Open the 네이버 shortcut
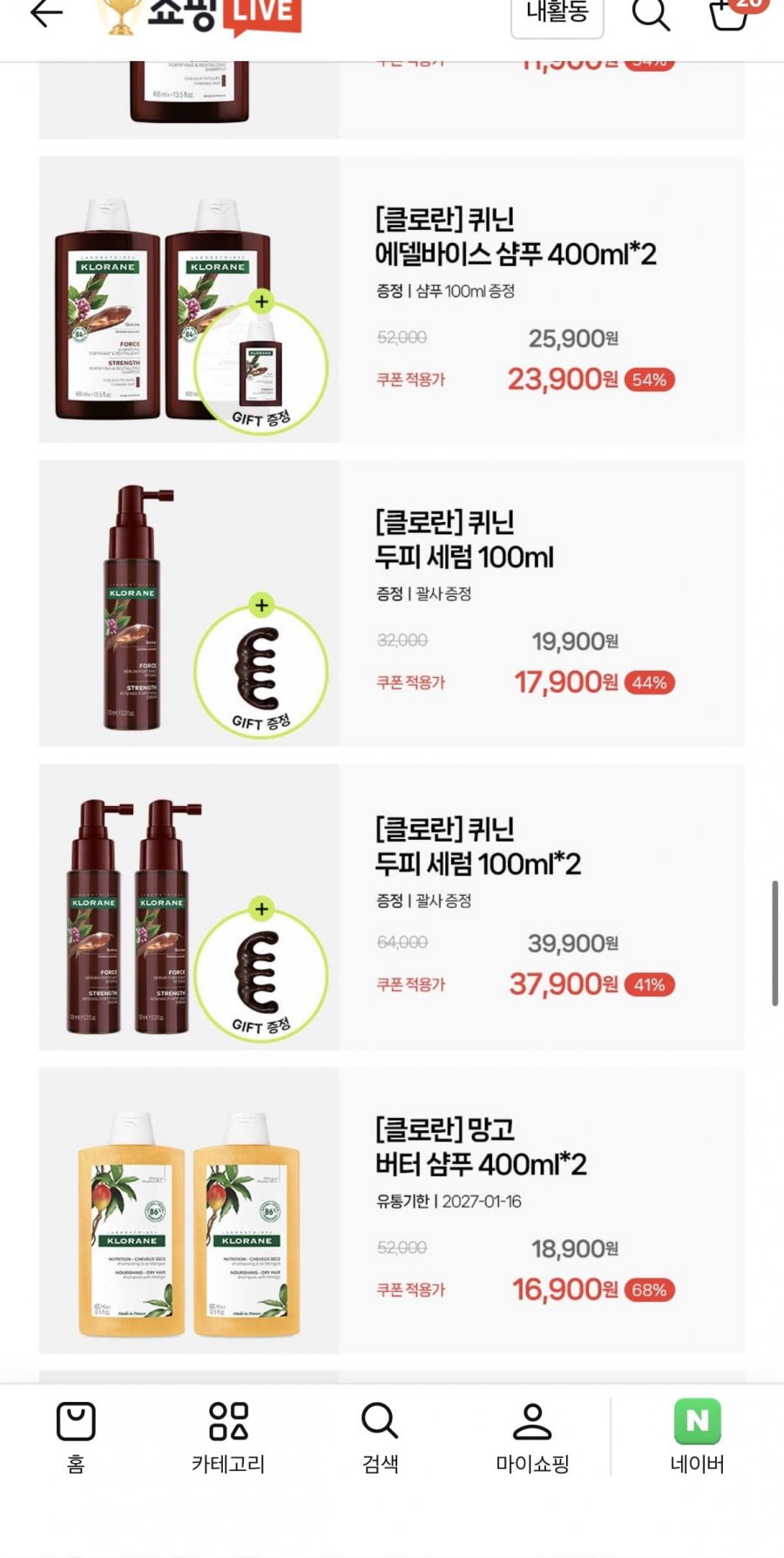Image resolution: width=784 pixels, height=1558 pixels. click(697, 1436)
